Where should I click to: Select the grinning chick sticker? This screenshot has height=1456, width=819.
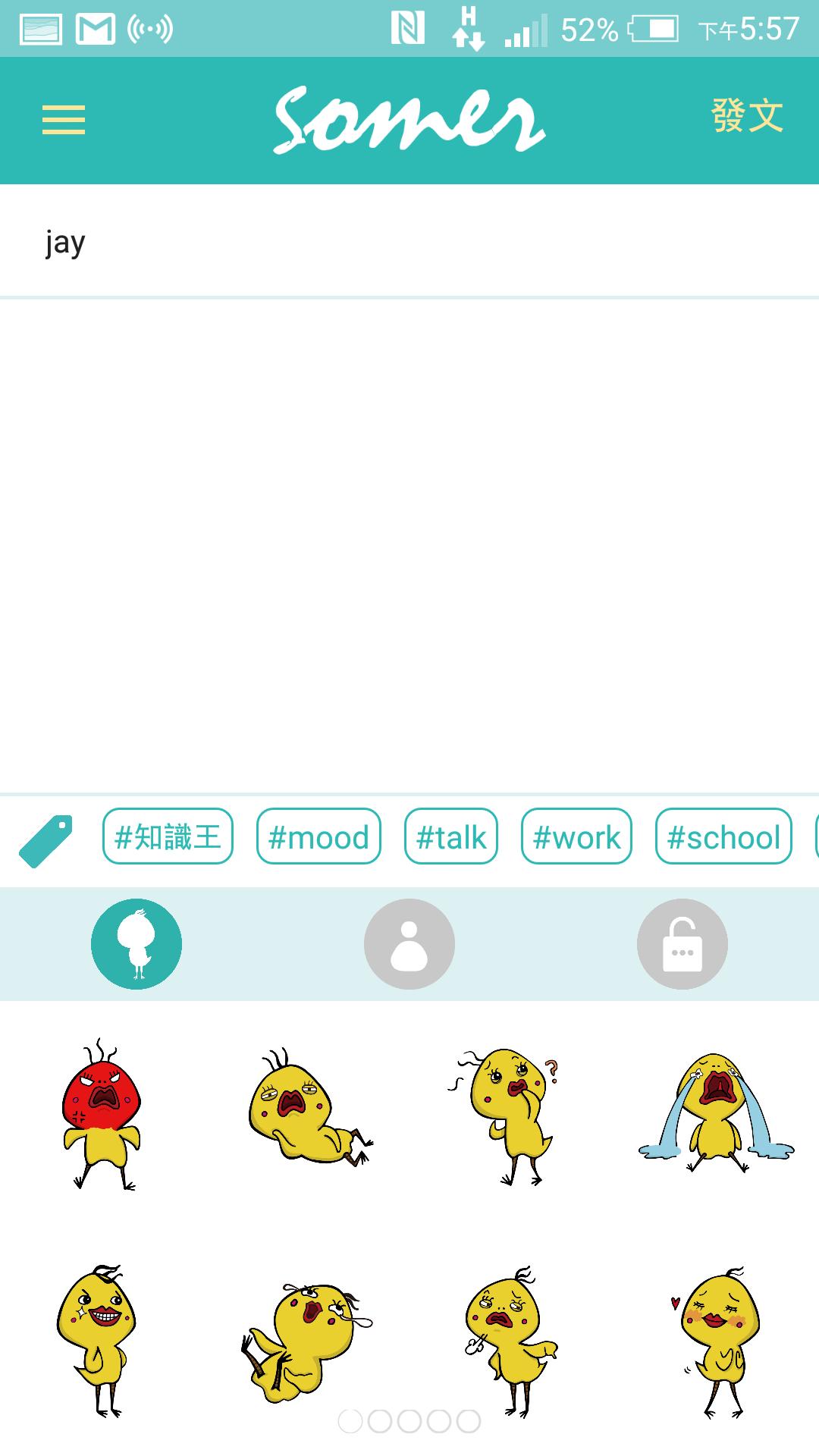99,1338
